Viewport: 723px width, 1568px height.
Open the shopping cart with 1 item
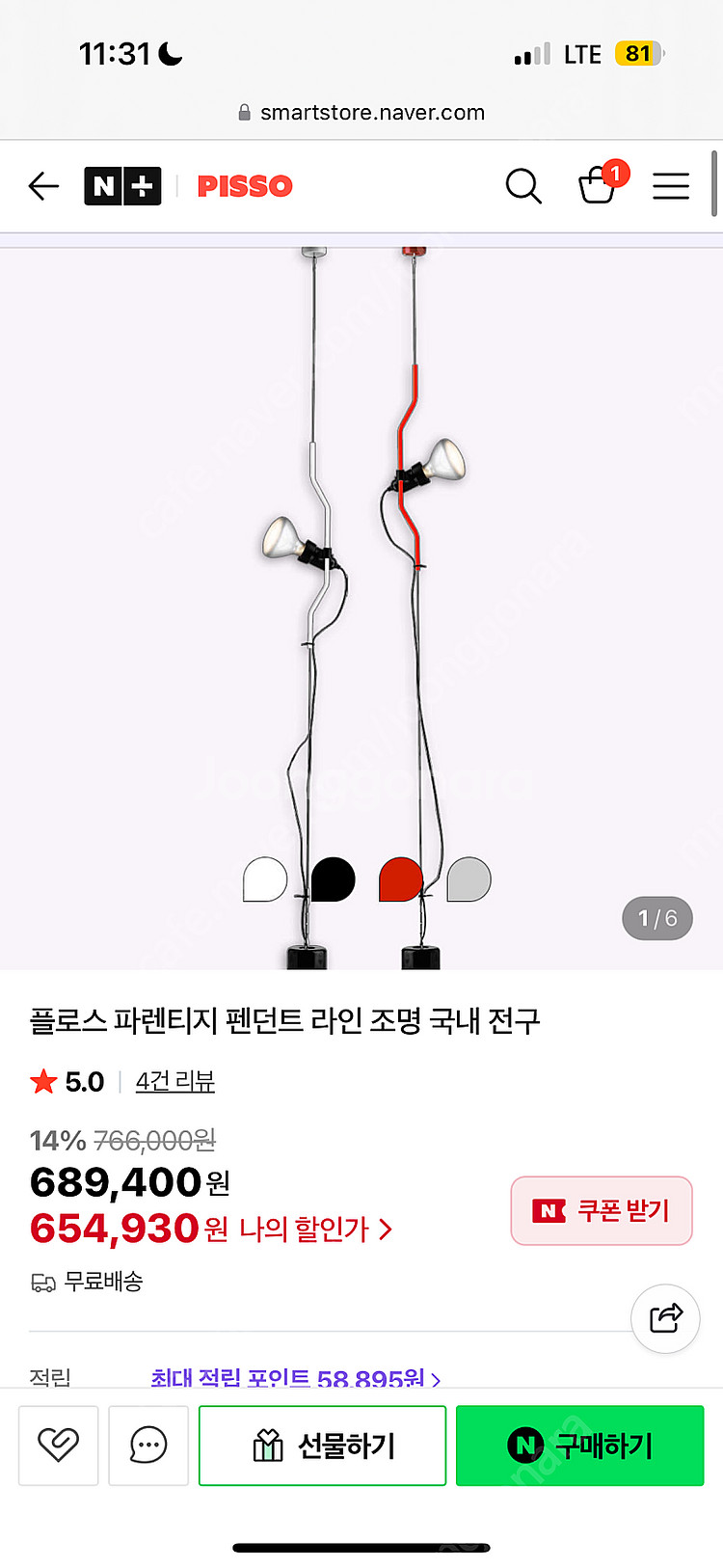[x=598, y=183]
